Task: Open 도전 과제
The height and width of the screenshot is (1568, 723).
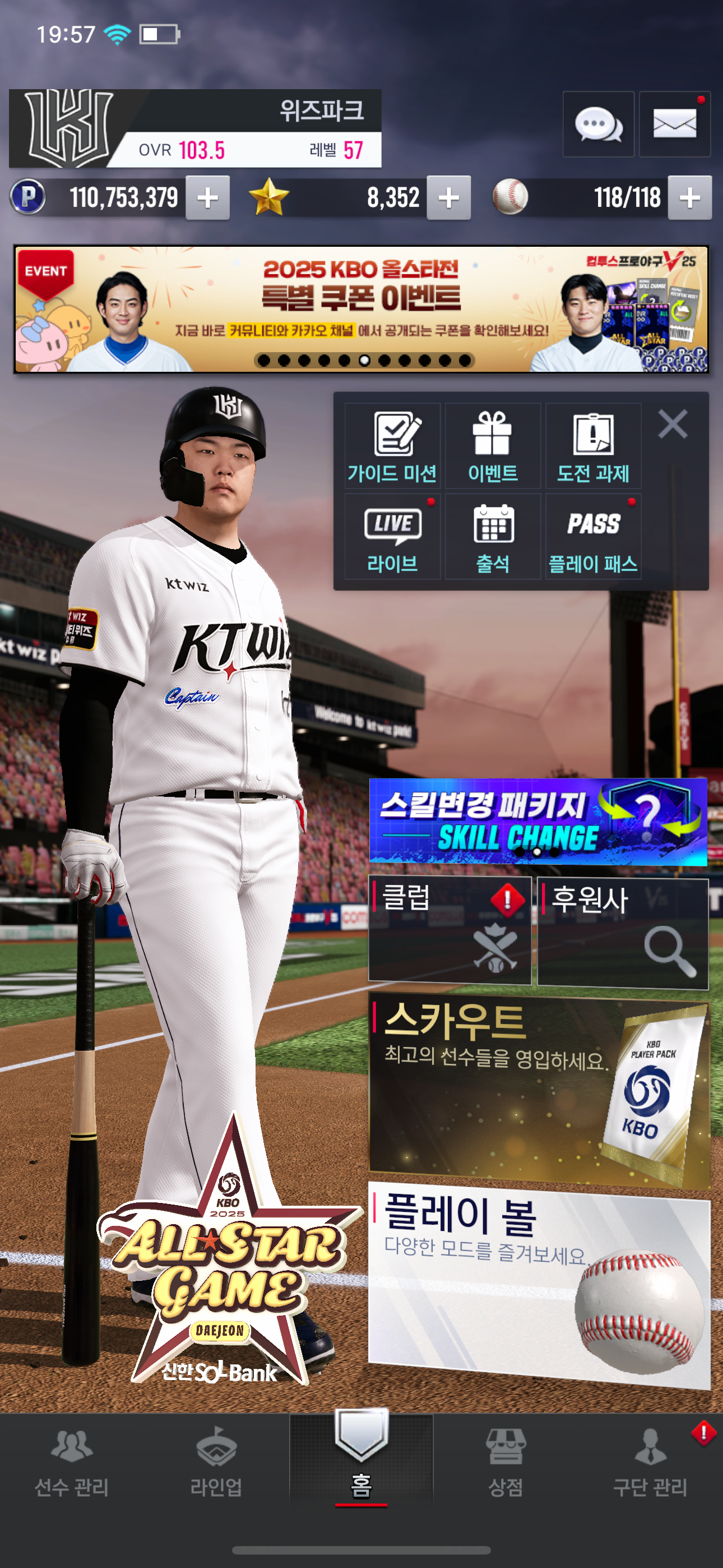Action: 593,446
